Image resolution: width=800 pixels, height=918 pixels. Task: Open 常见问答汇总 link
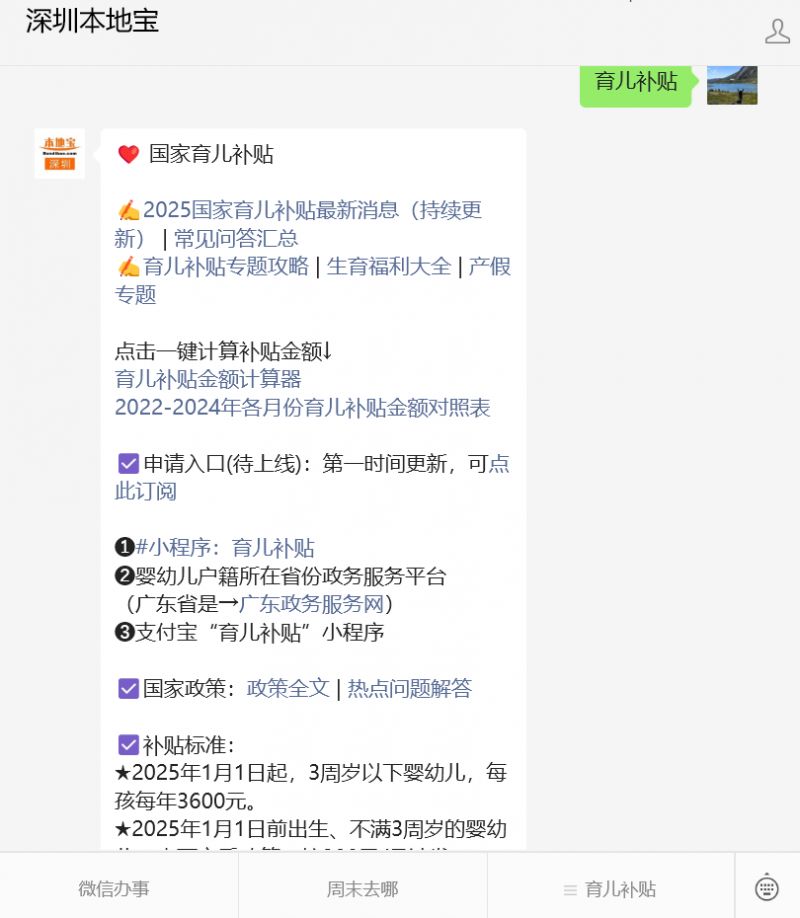coord(236,239)
